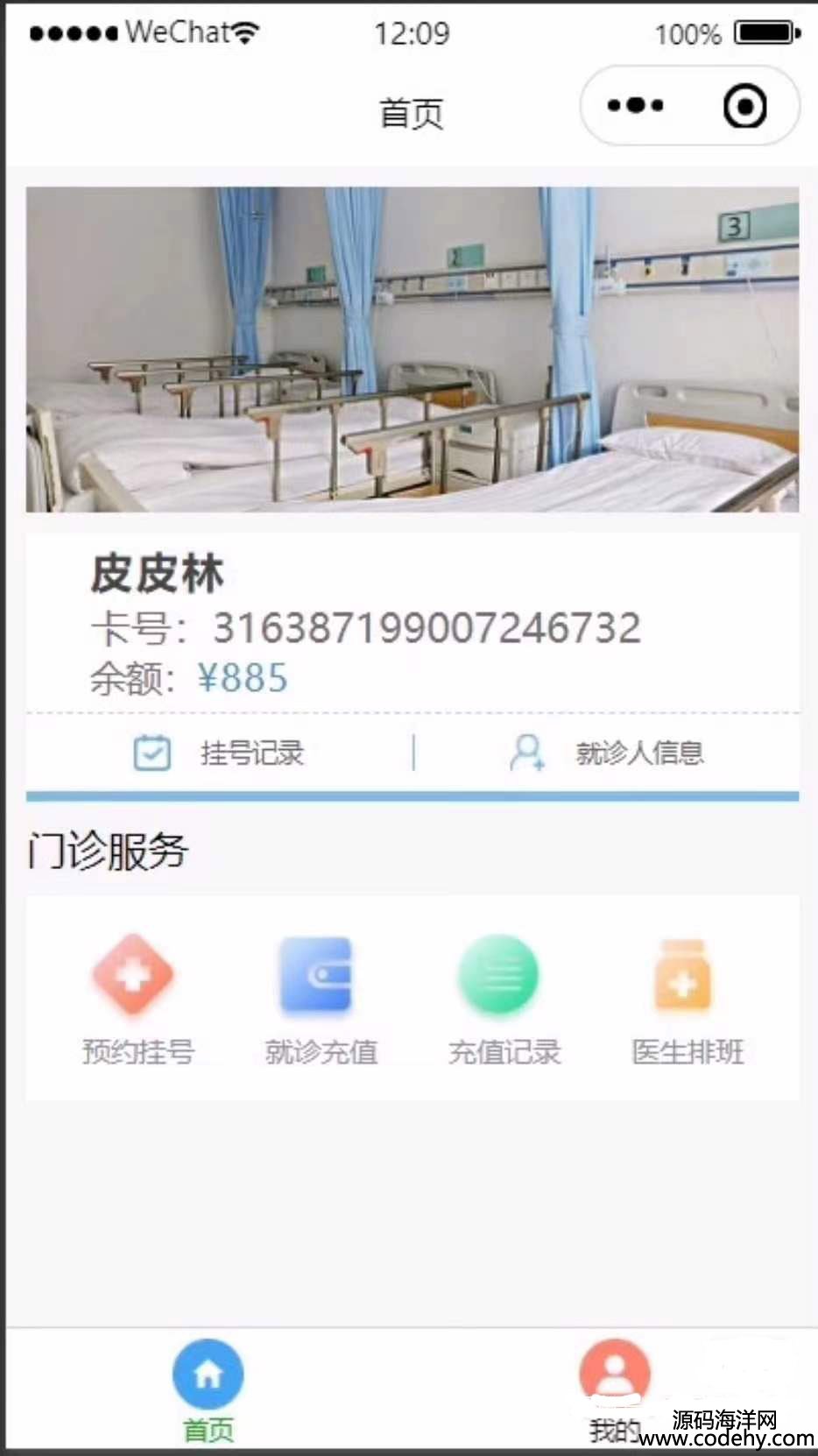The height and width of the screenshot is (1456, 818).
Task: View 充值记录 recharge history
Action: tap(504, 999)
